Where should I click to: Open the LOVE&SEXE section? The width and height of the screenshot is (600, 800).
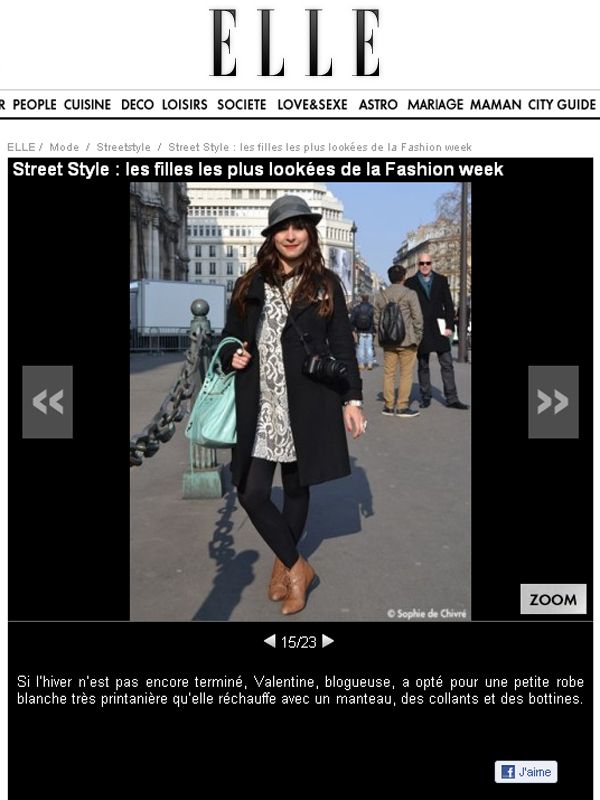point(312,104)
